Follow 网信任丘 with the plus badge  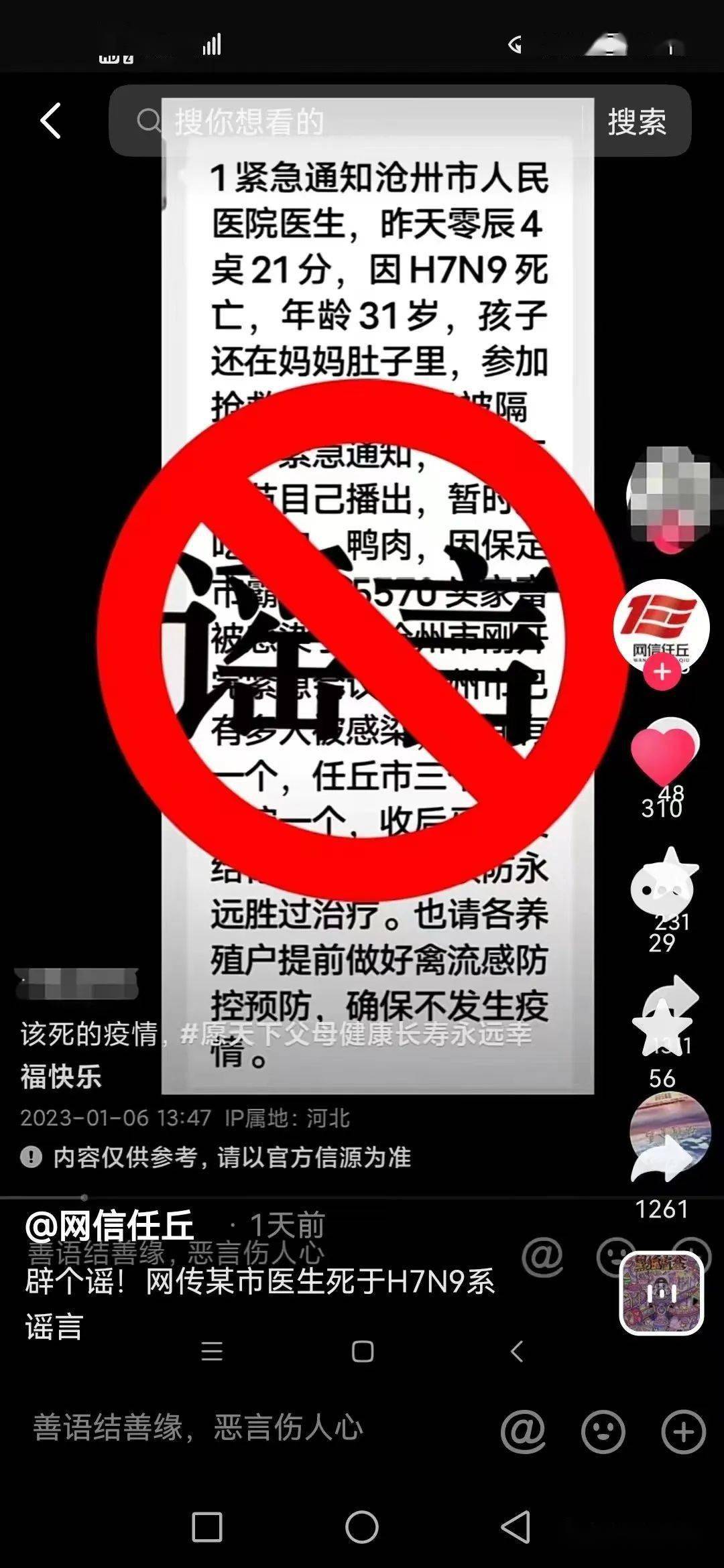coord(662,671)
